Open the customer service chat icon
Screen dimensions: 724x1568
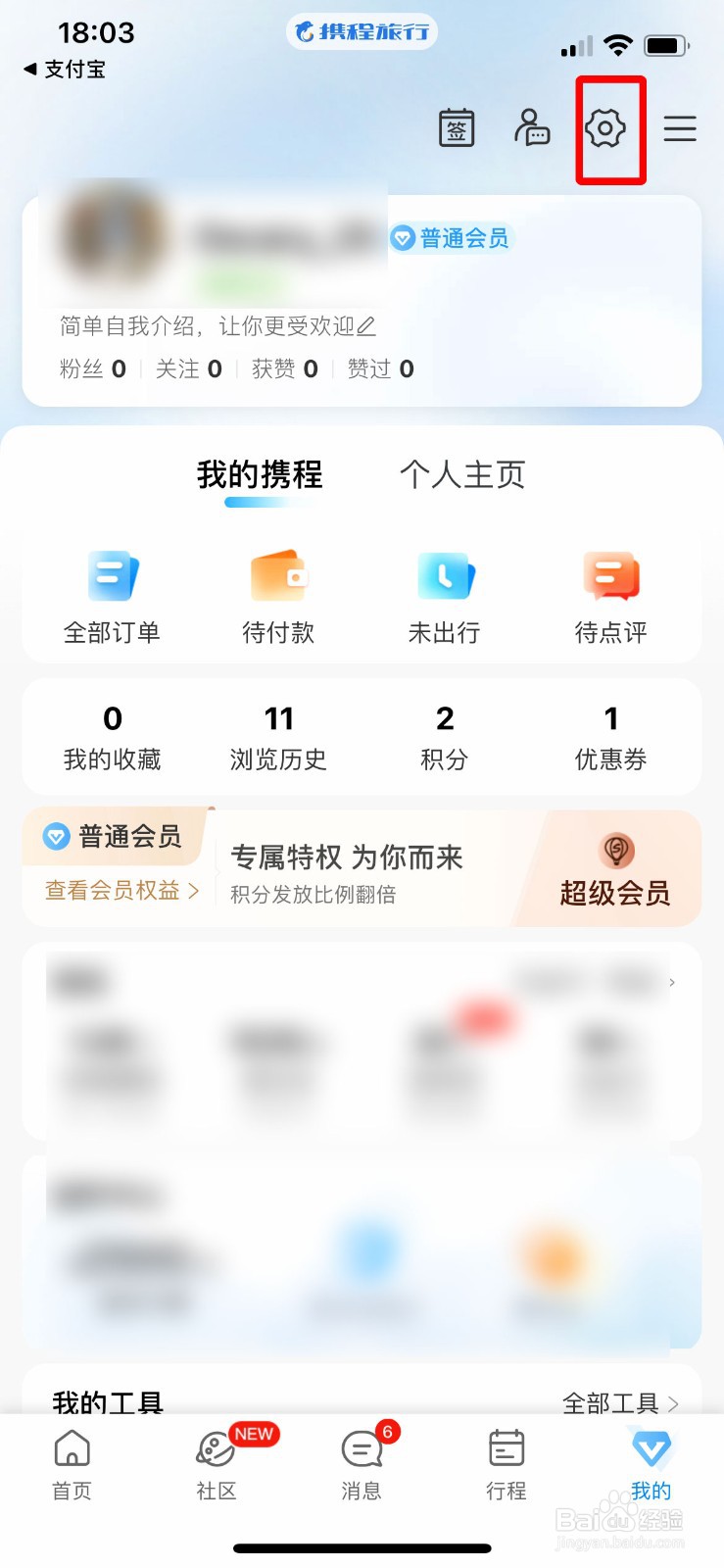coord(532,128)
